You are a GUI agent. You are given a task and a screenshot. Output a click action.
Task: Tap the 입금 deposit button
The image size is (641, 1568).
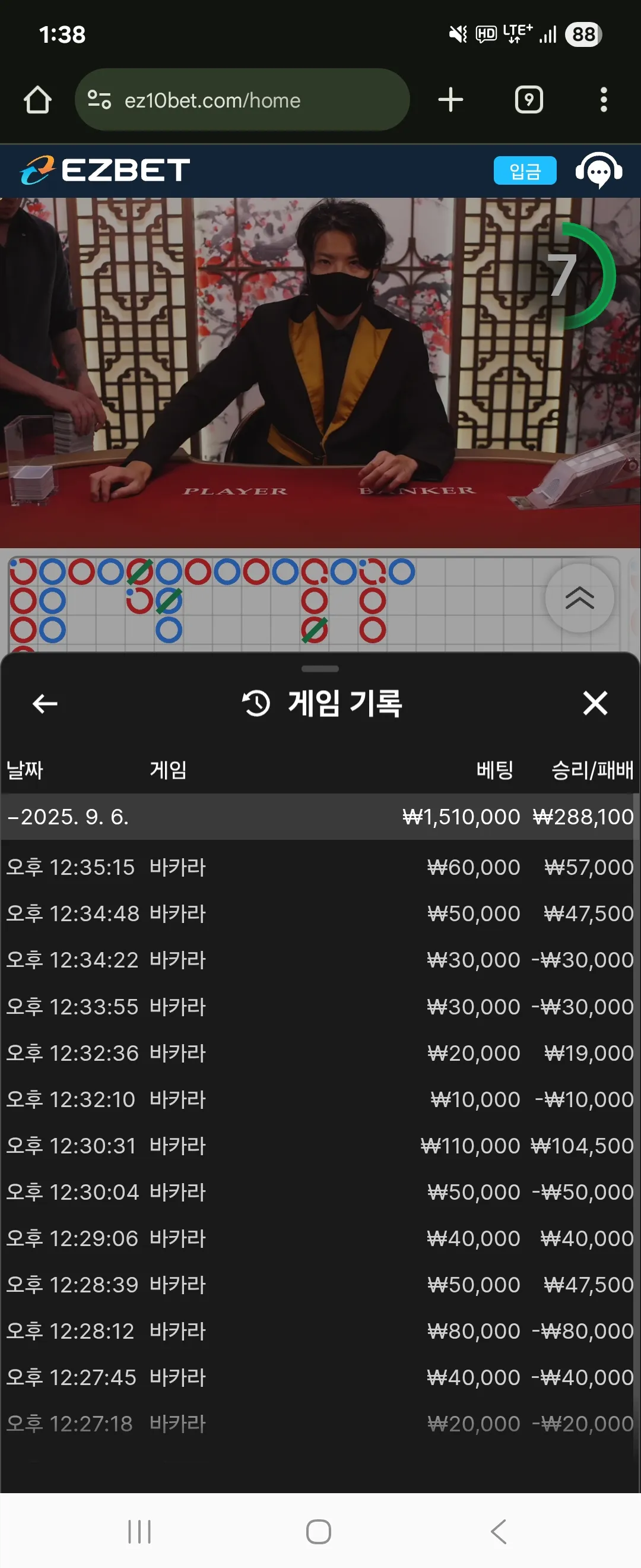pyautogui.click(x=525, y=170)
